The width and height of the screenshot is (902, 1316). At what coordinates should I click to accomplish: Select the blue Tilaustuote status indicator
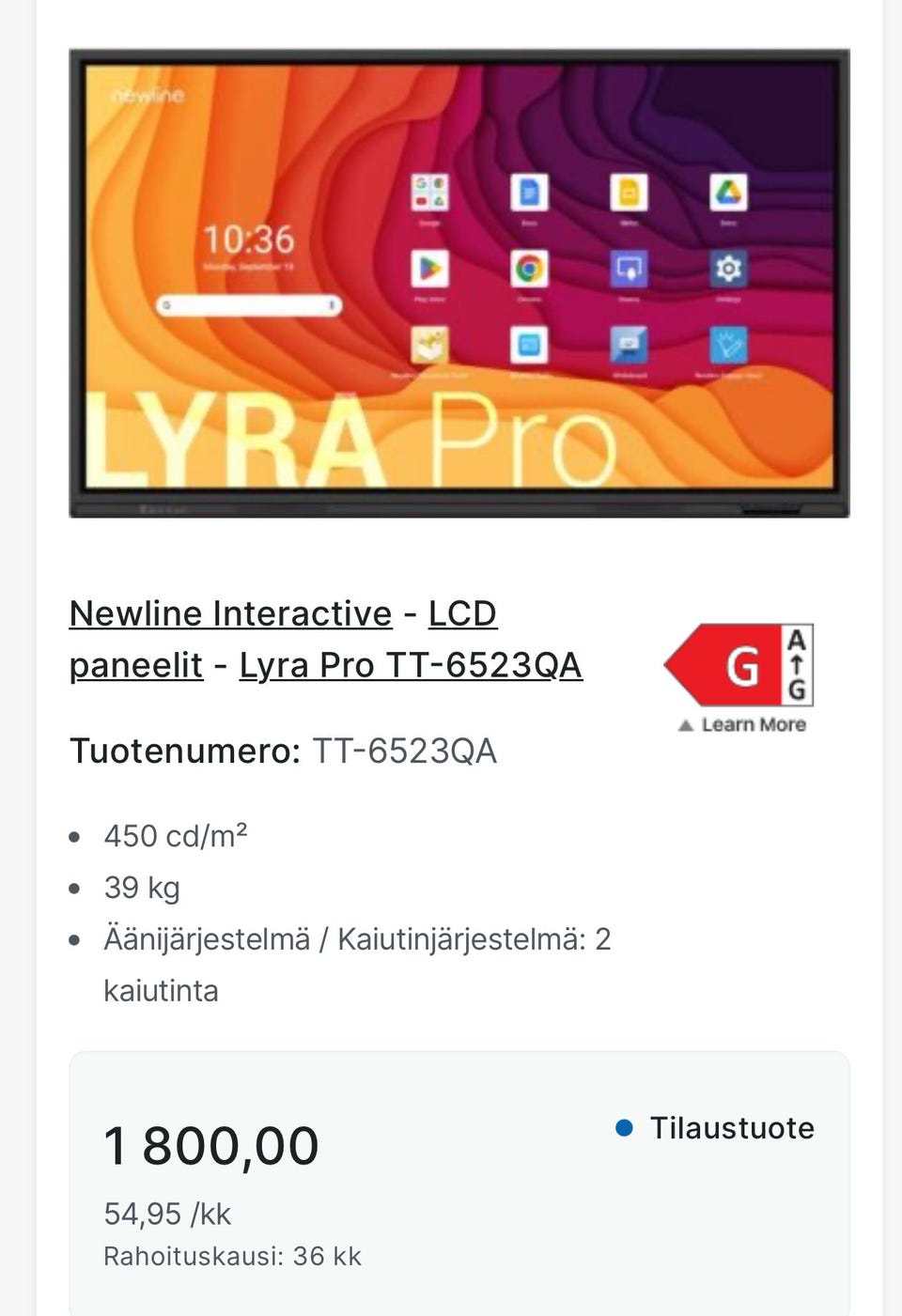[x=624, y=1129]
